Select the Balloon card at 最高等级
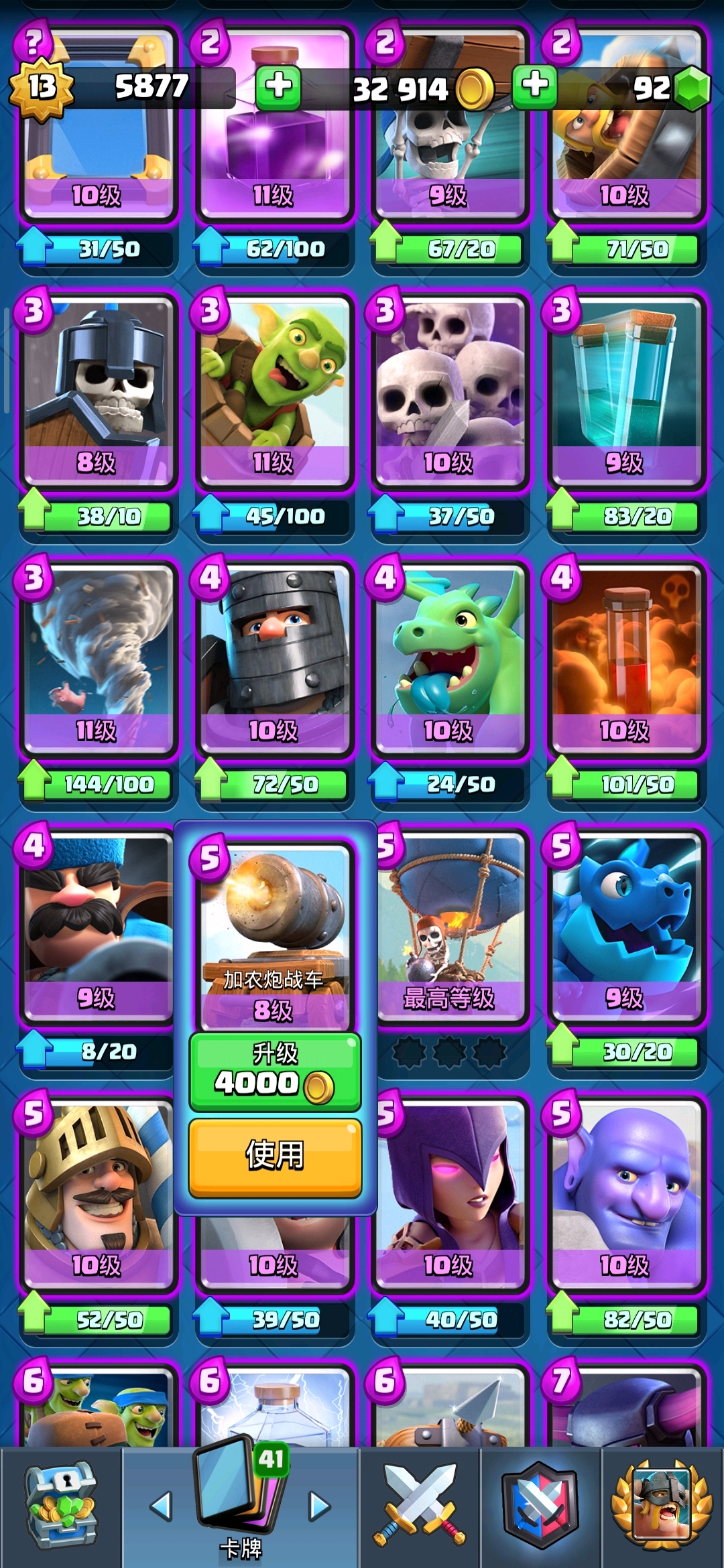Image resolution: width=724 pixels, height=1568 pixels. coord(450,928)
